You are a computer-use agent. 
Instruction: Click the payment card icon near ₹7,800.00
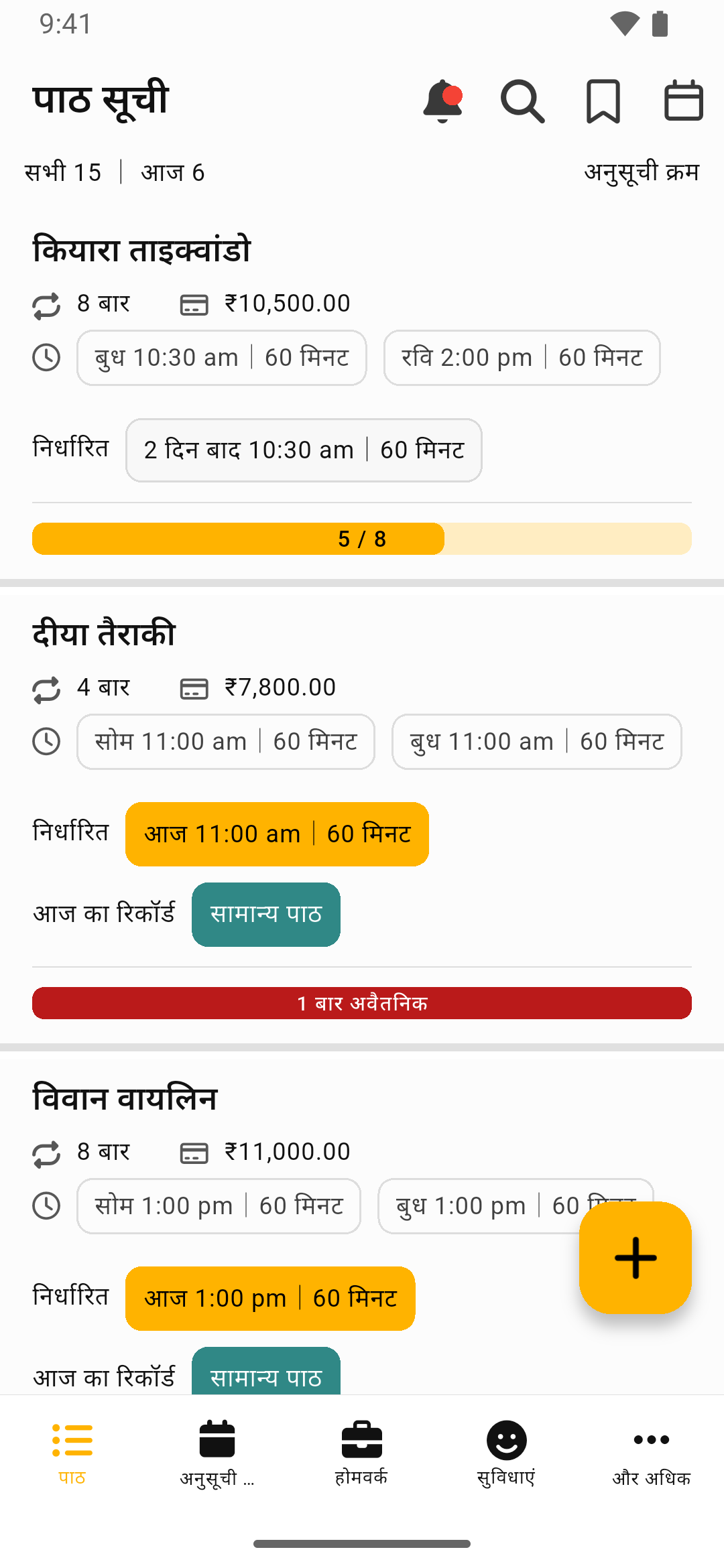pos(193,686)
